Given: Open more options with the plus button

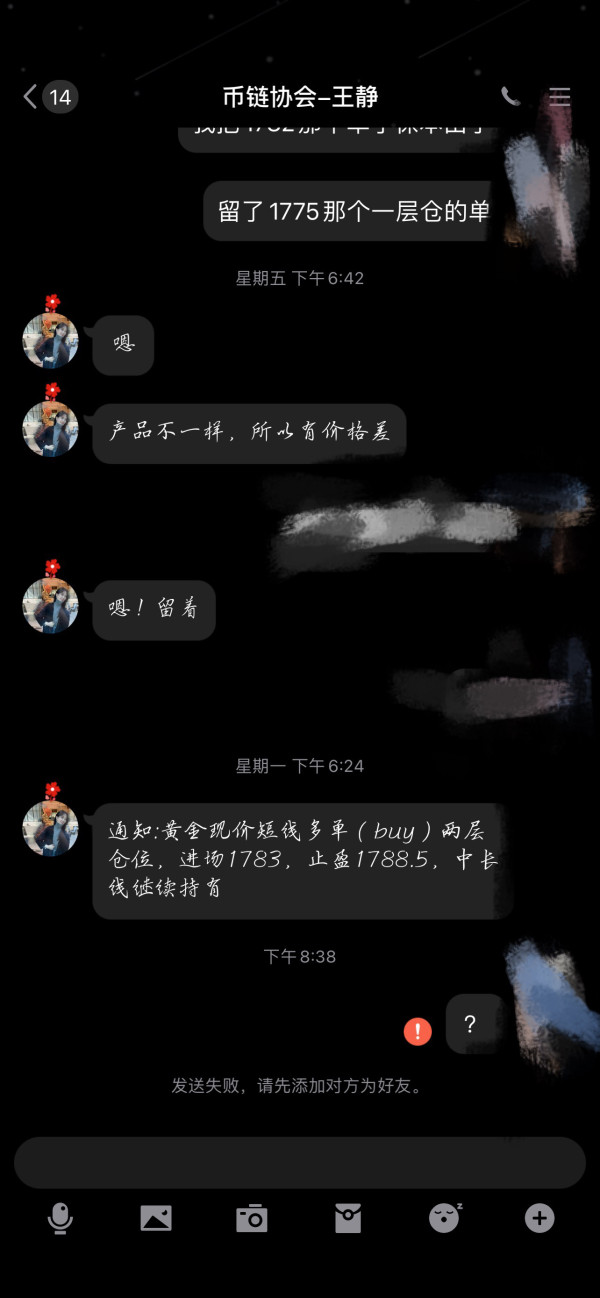Looking at the screenshot, I should click(539, 1218).
